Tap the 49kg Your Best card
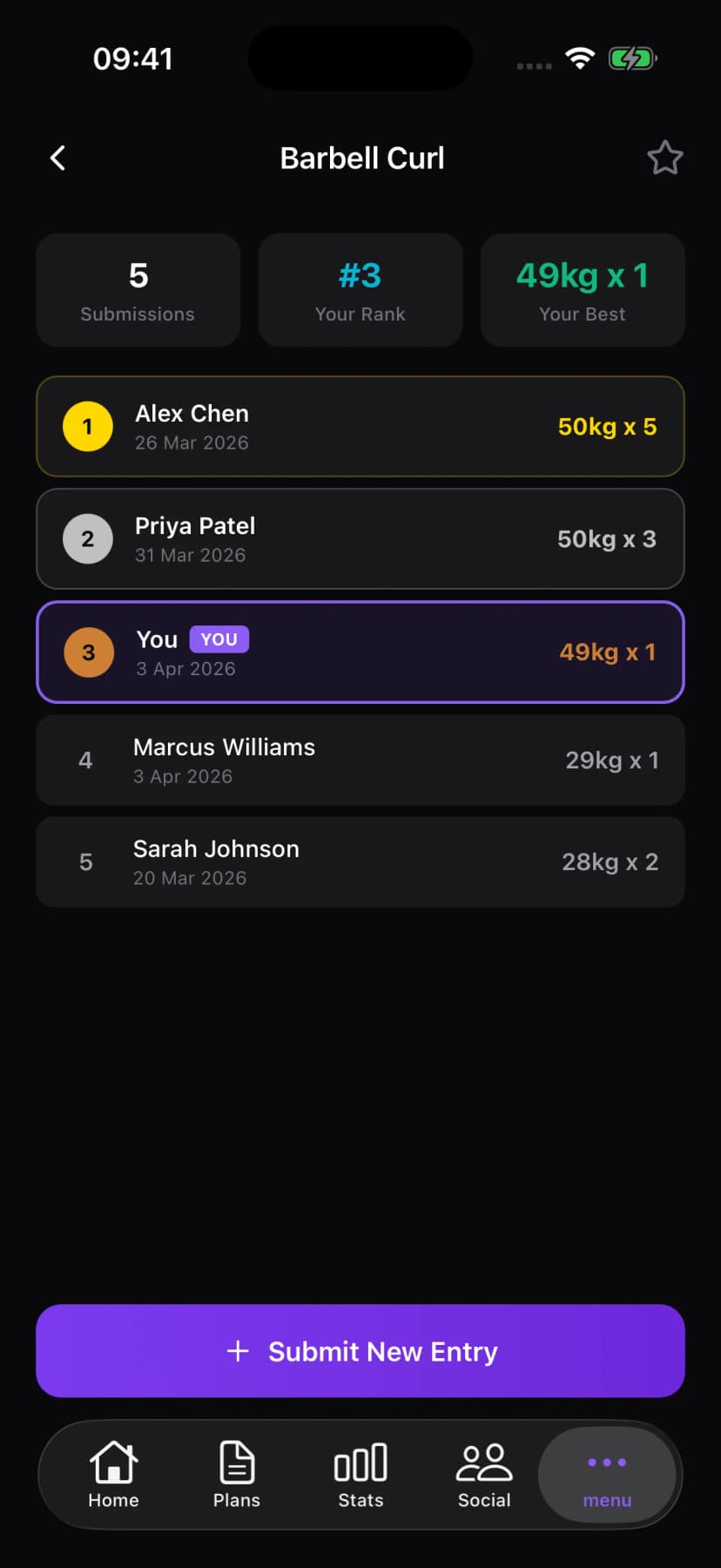The height and width of the screenshot is (1568, 721). pyautogui.click(x=582, y=290)
